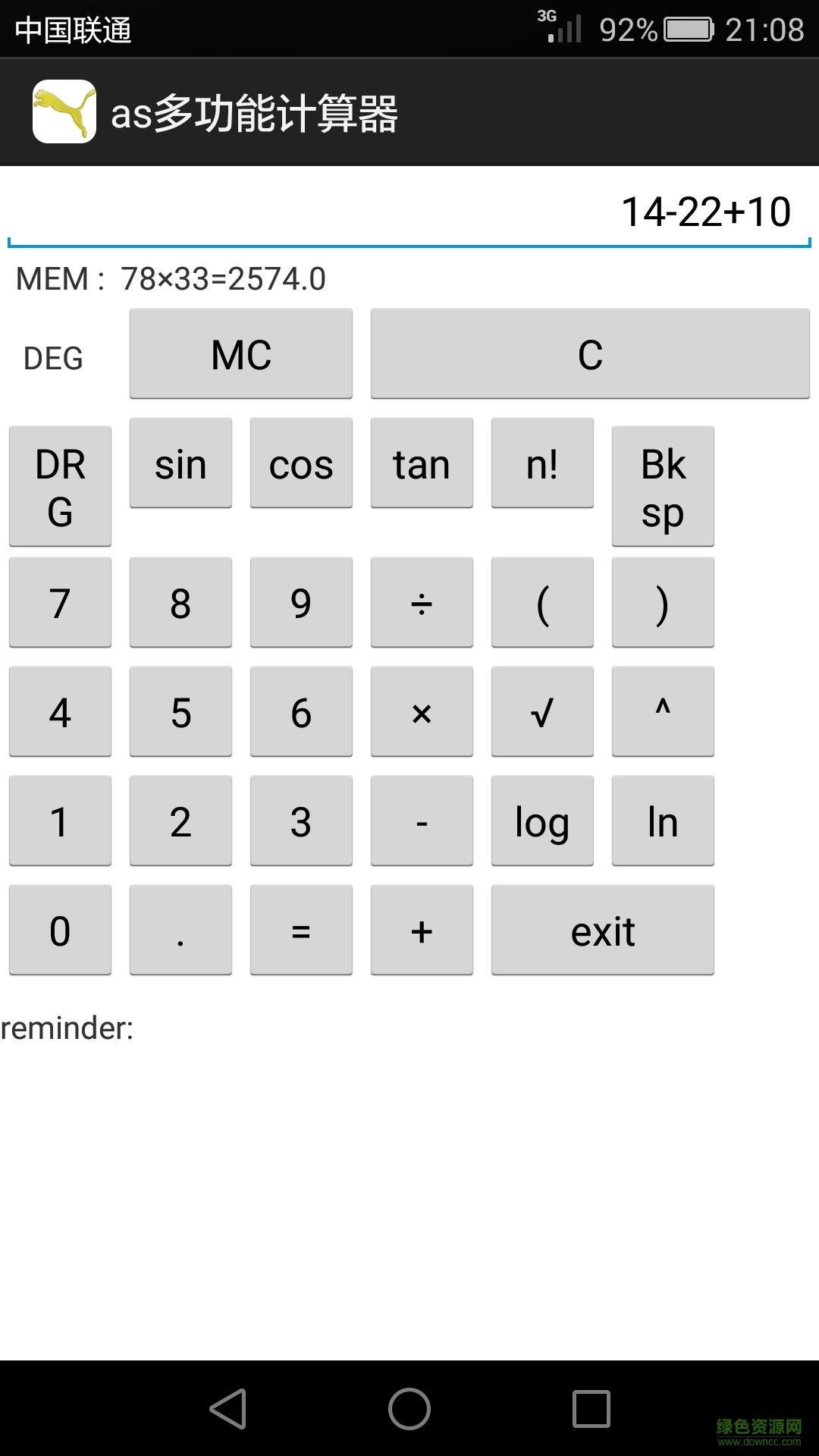
Task: Calculate the result with equals key
Action: point(301,930)
